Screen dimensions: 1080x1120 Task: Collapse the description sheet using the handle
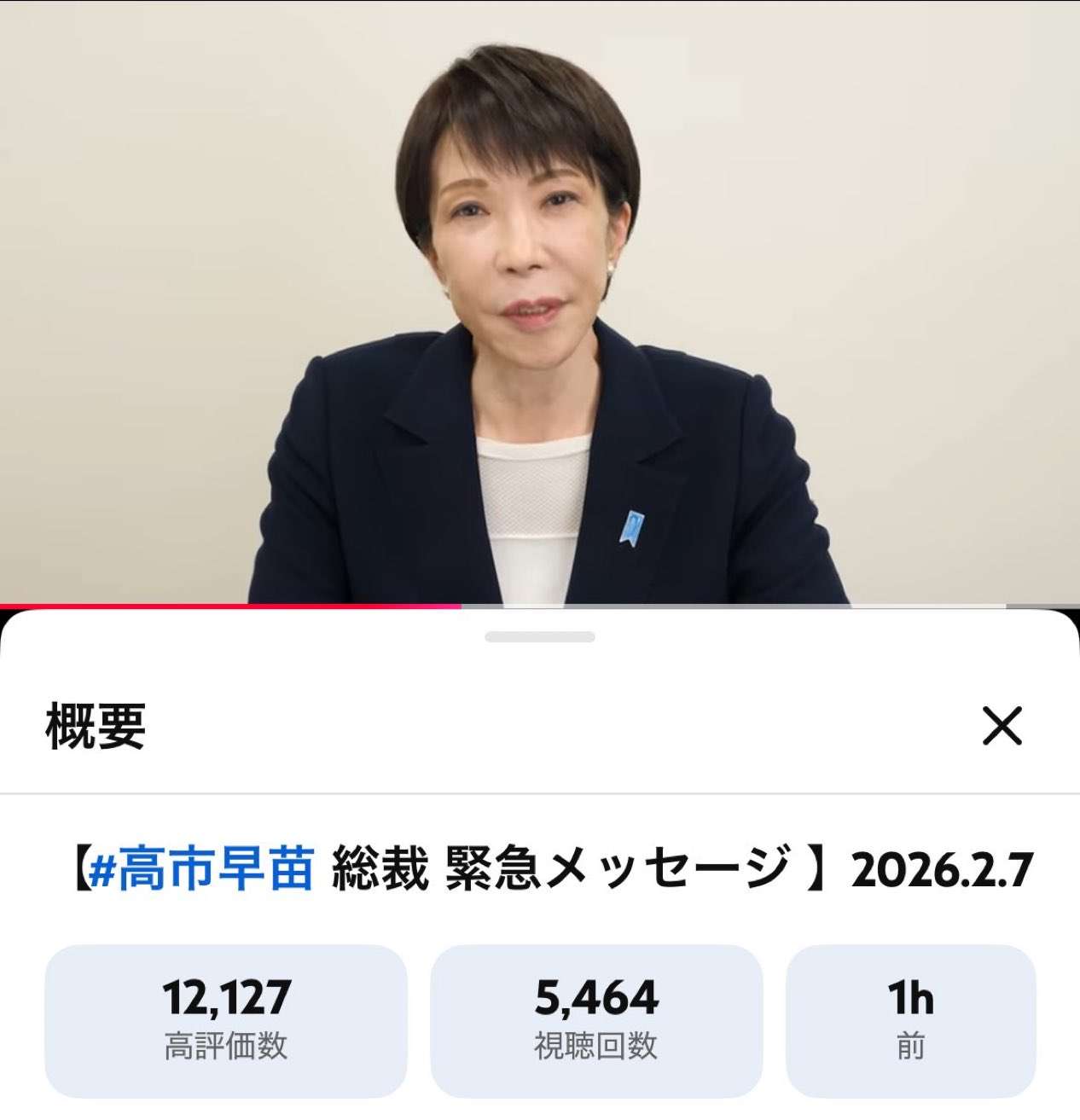[540, 635]
